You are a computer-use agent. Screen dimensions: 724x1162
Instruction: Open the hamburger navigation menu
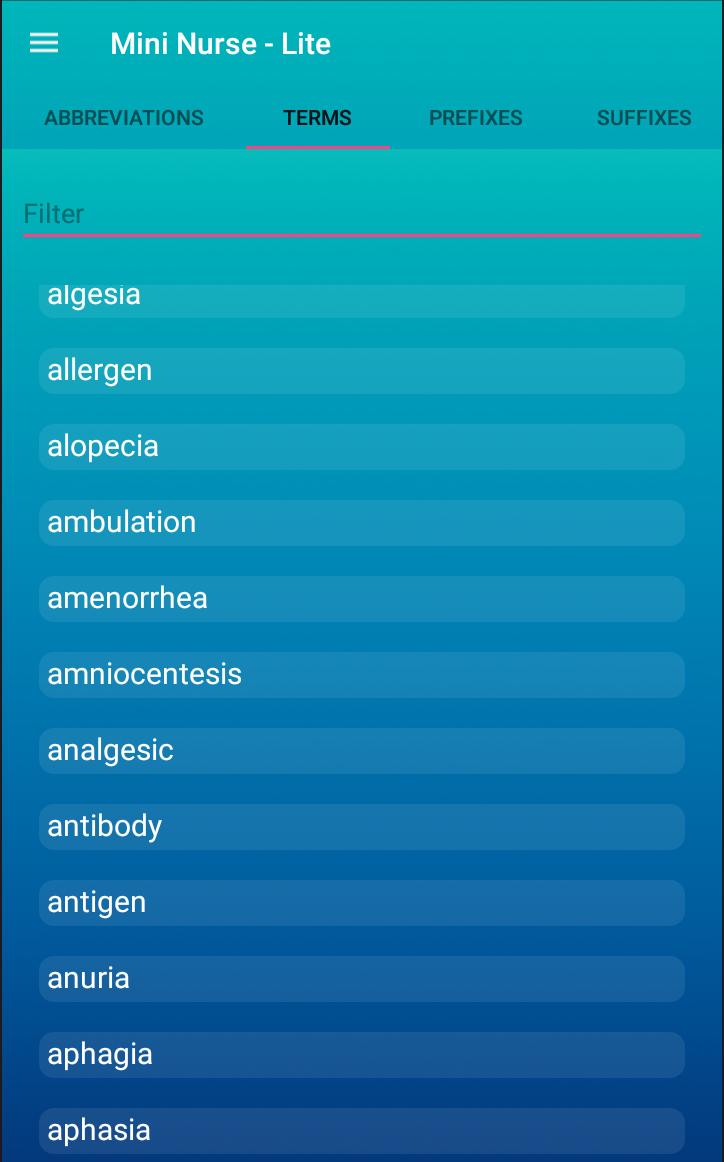(44, 44)
